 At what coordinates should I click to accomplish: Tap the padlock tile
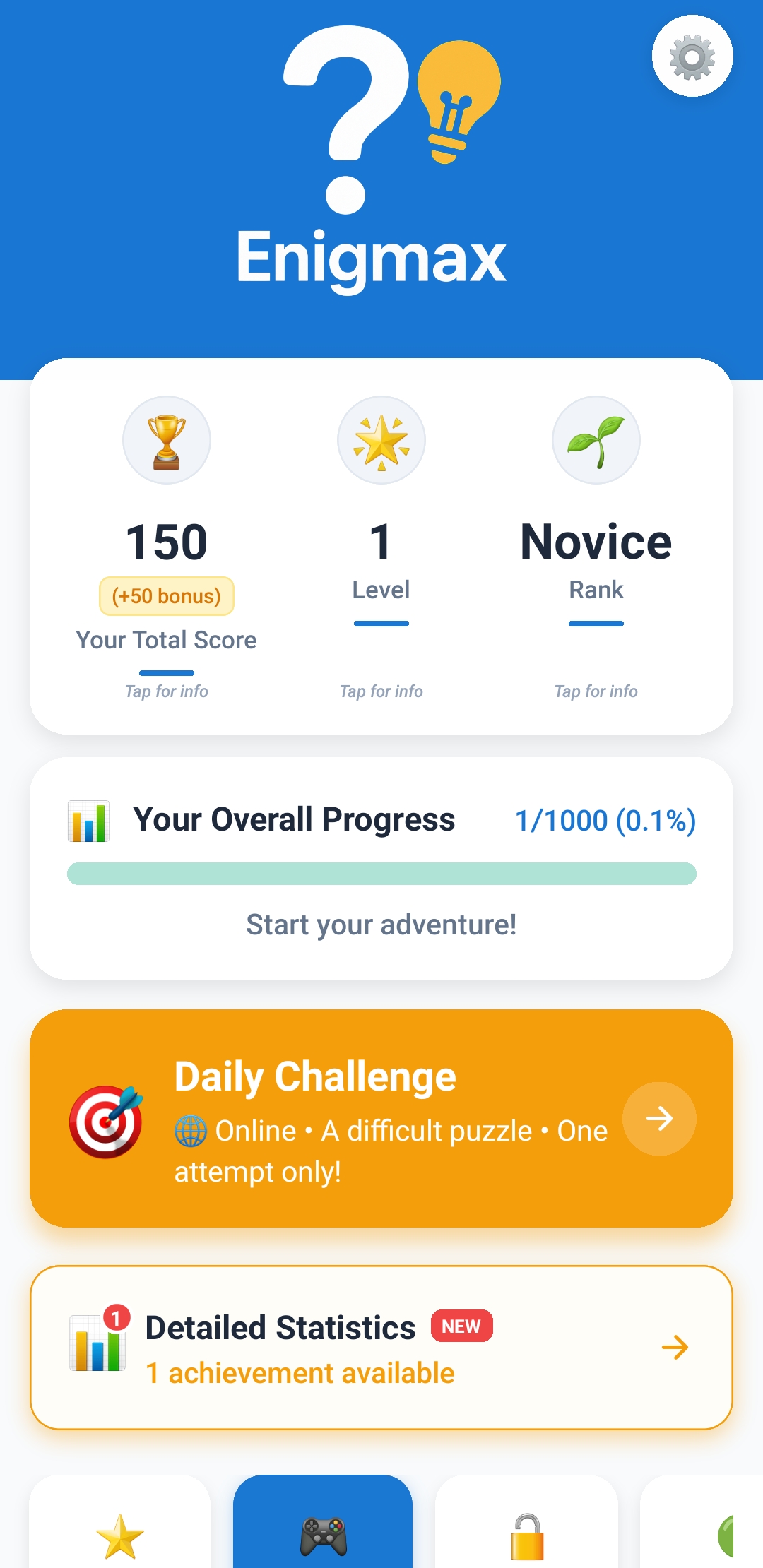pos(527,1533)
